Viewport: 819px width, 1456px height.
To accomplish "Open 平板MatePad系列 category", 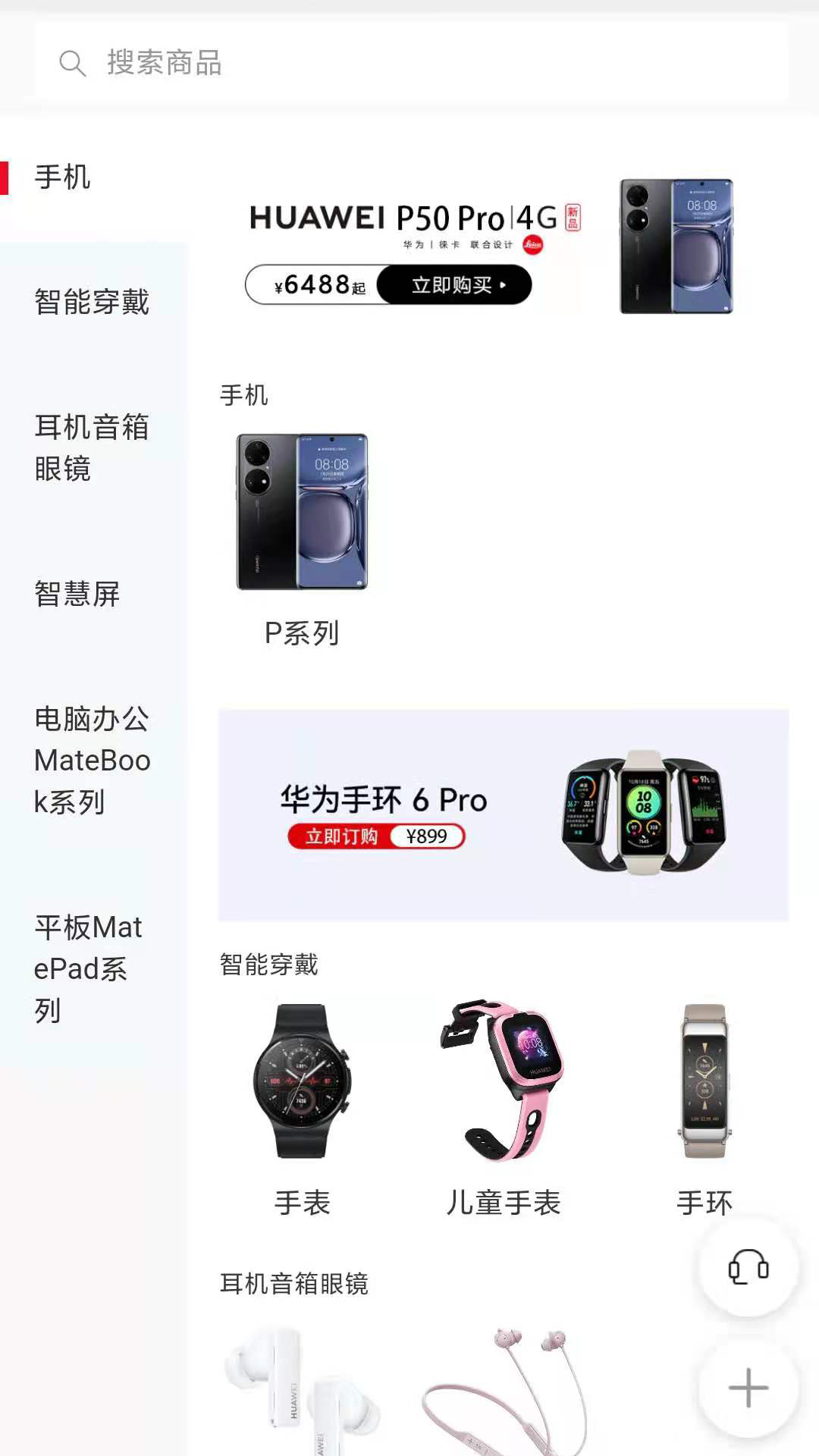I will click(88, 968).
